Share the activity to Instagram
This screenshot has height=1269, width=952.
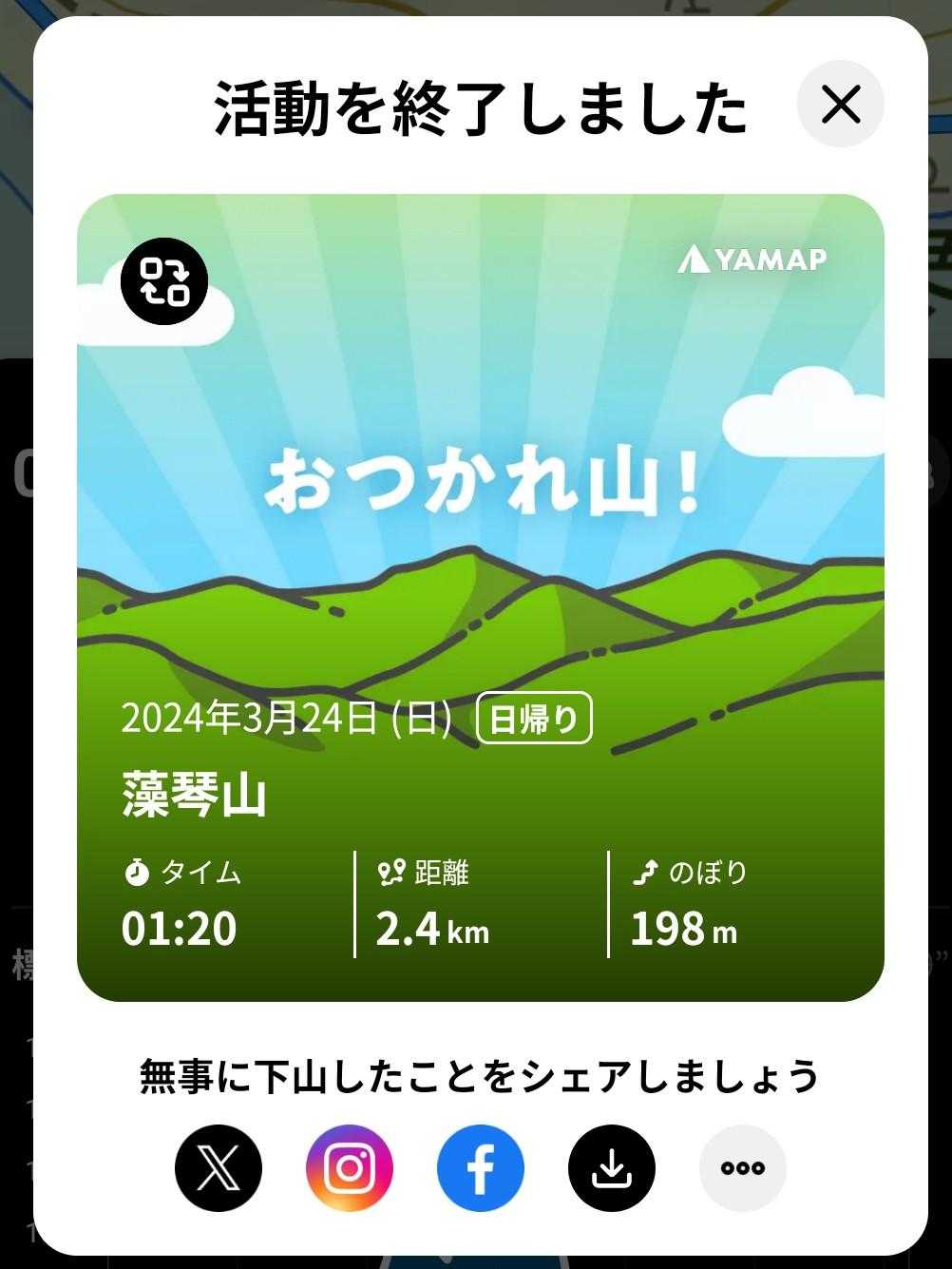(350, 1168)
